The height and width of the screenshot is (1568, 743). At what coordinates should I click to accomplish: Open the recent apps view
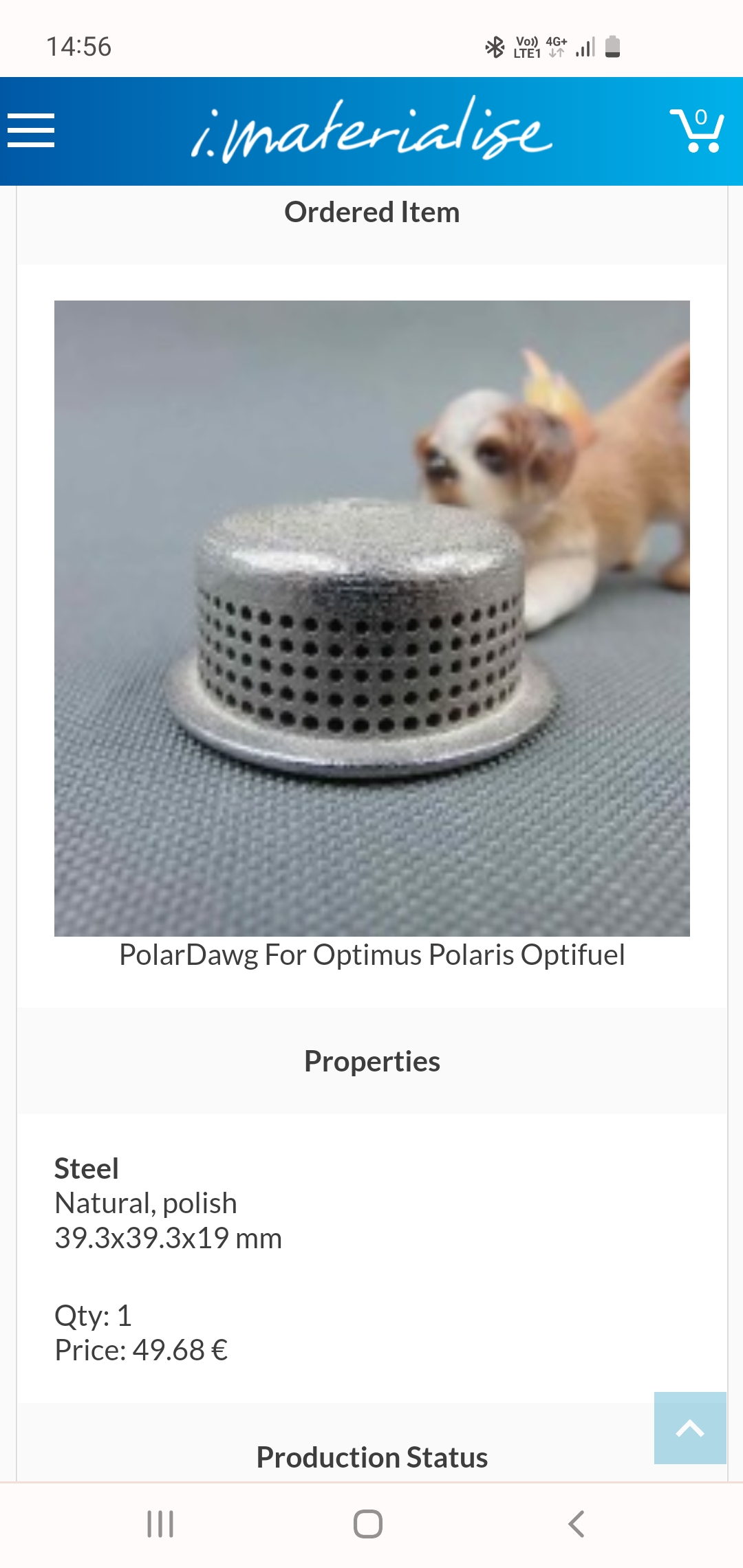tap(160, 1524)
